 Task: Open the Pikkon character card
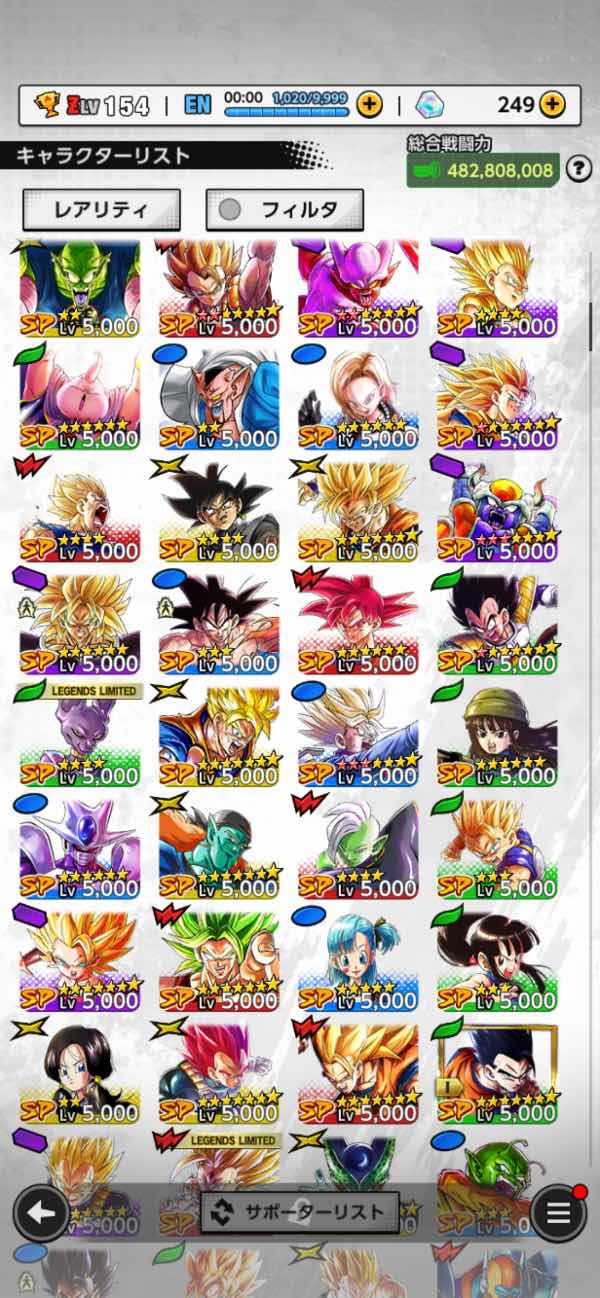(x=219, y=845)
